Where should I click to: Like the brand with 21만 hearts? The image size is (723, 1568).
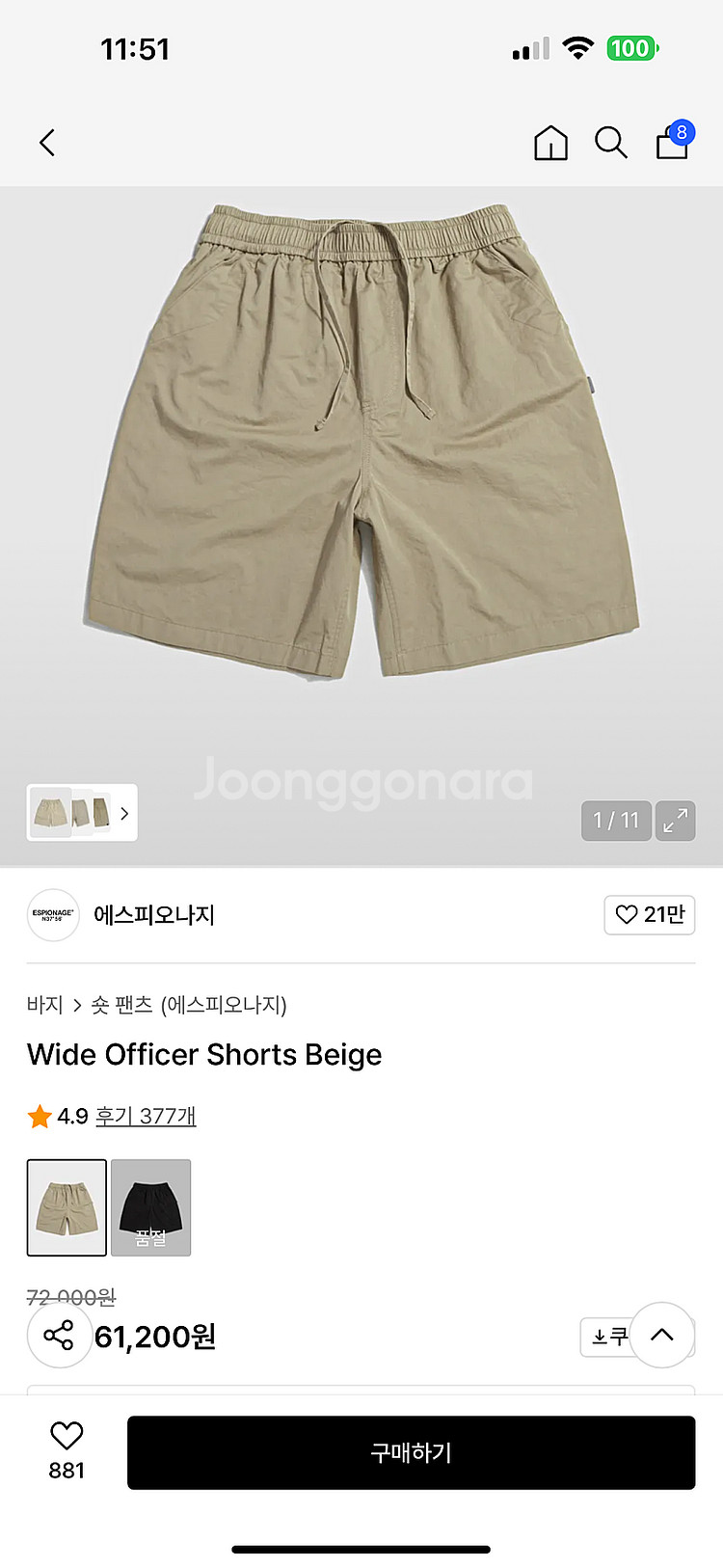(649, 914)
